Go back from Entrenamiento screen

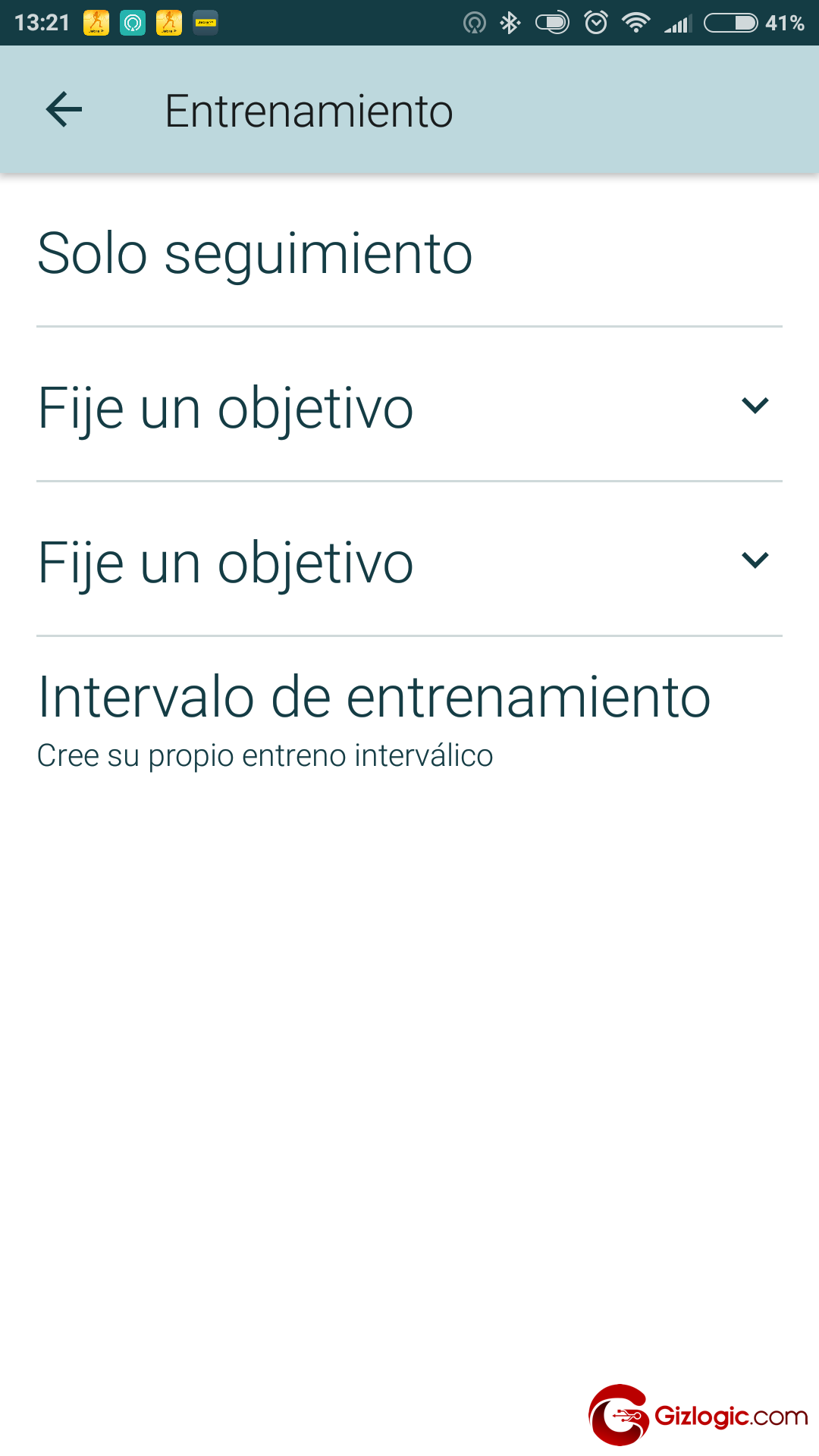tap(64, 110)
